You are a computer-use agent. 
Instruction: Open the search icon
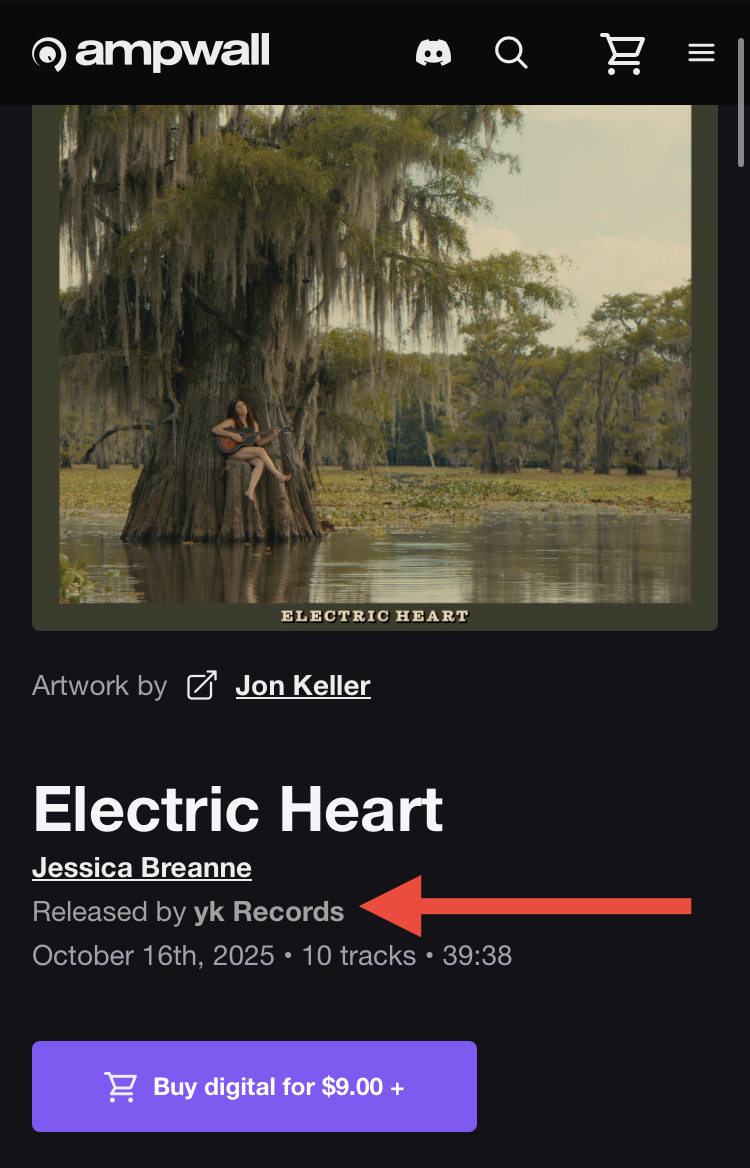511,52
